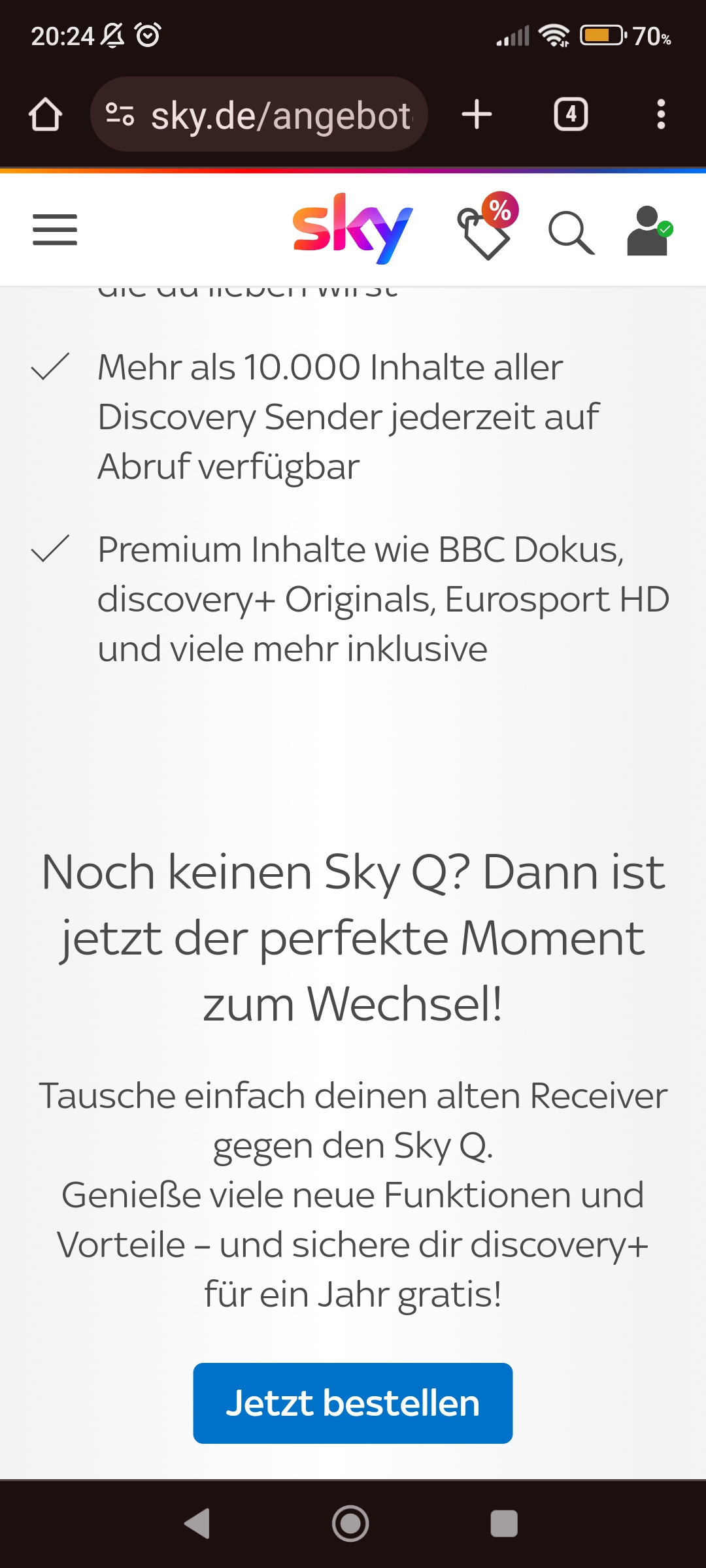Open the tab switcher showing 4 tabs

[x=569, y=113]
